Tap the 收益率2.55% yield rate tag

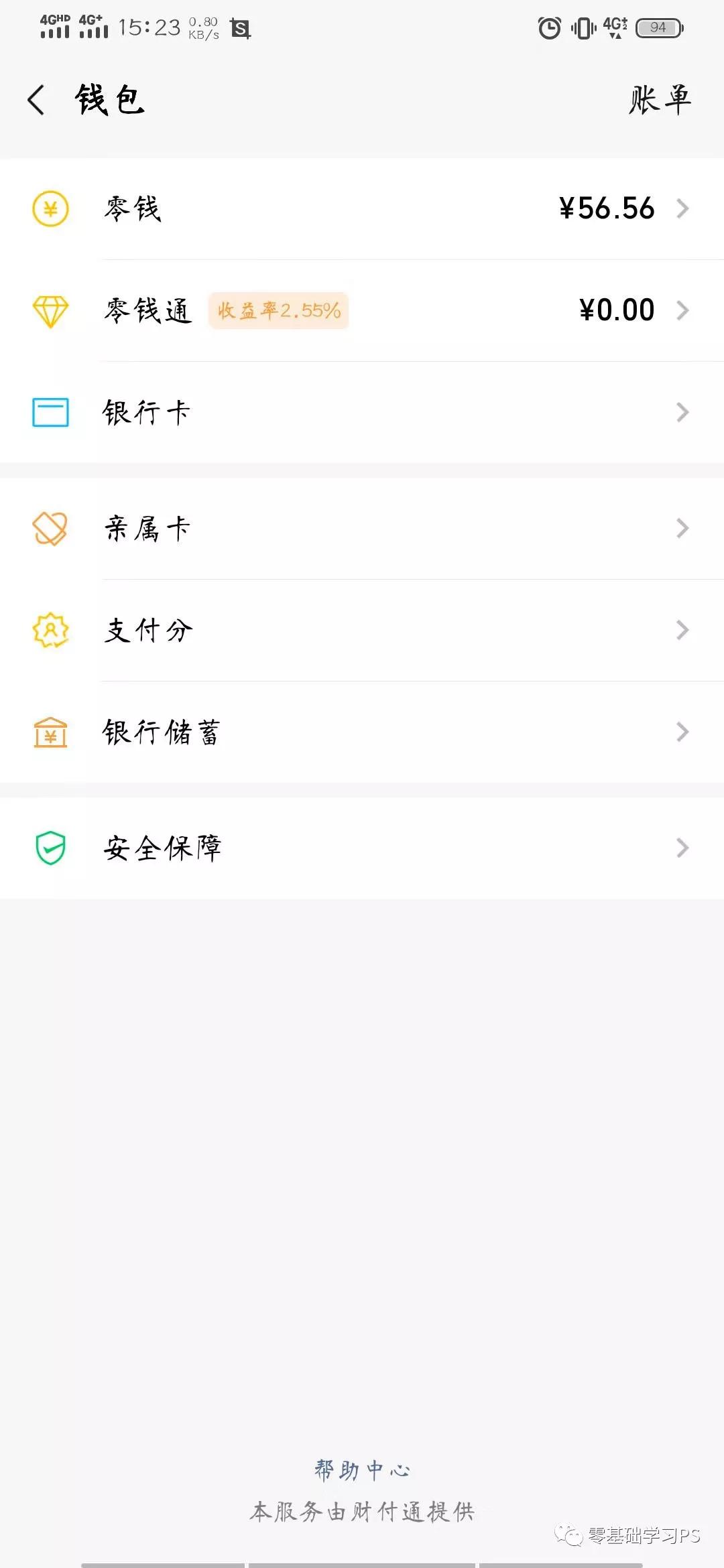tap(279, 310)
